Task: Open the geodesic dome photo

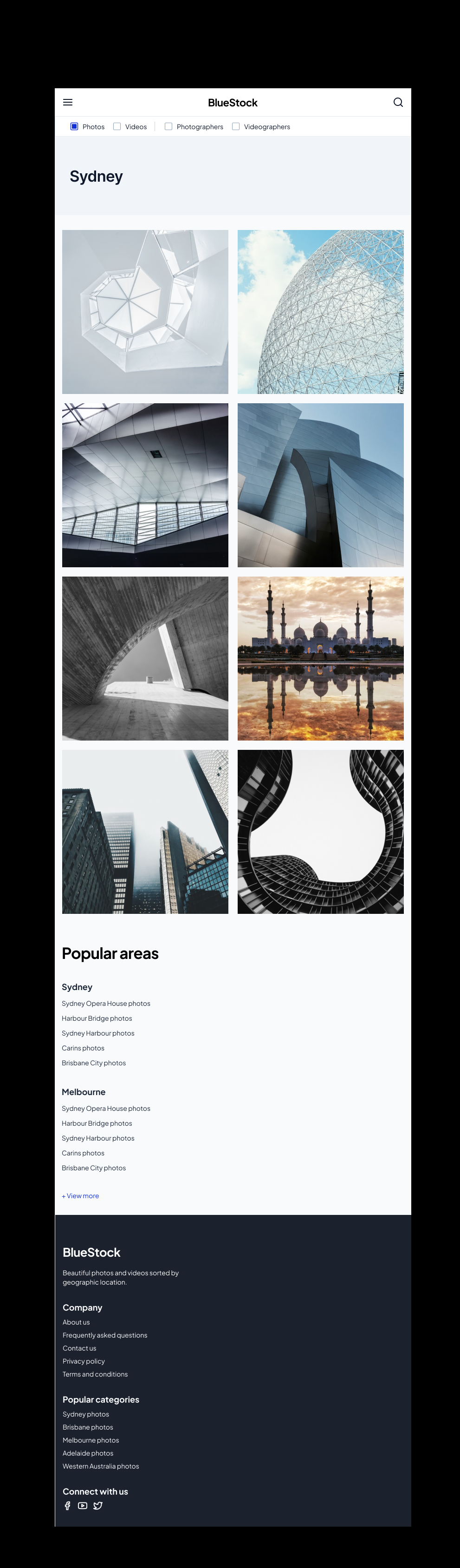Action: (320, 312)
